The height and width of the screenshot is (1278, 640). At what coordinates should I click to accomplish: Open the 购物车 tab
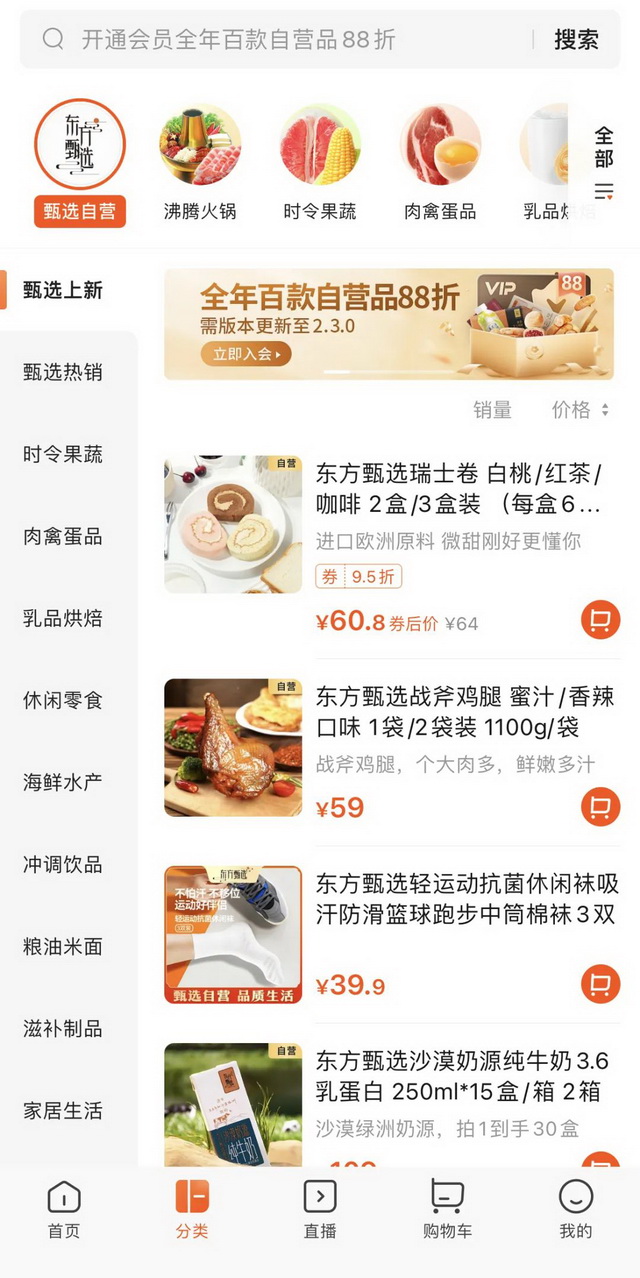(447, 1208)
